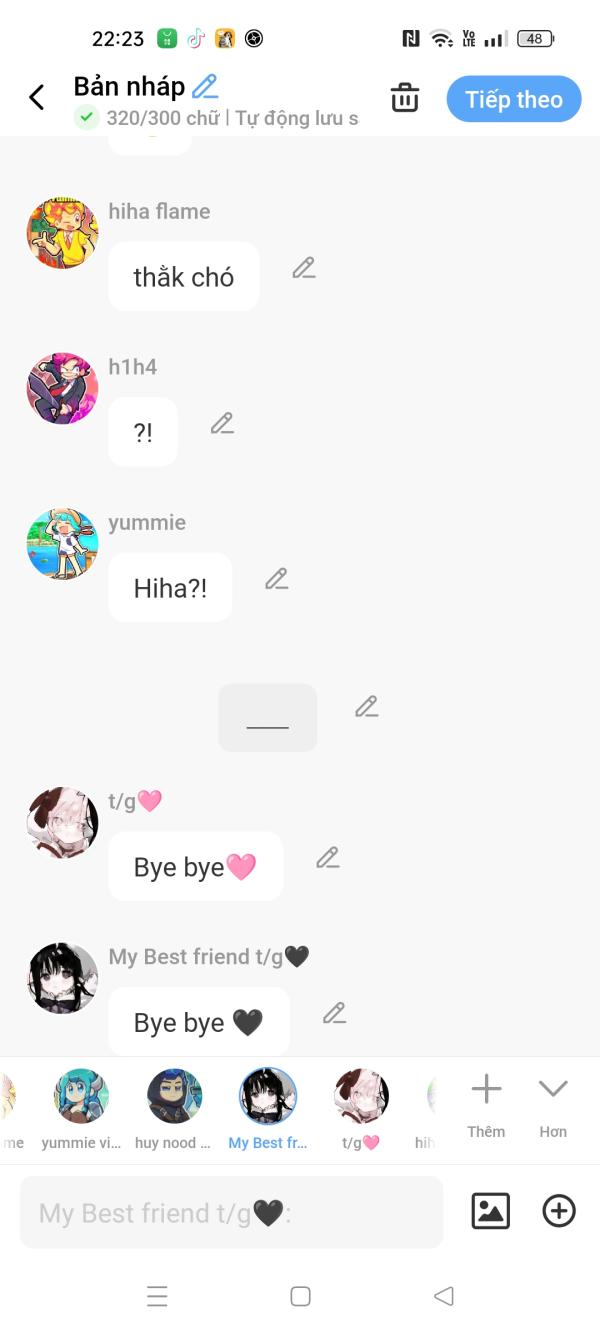This screenshot has height=1333, width=600.
Task: Select the yummie character in the picker
Action: coord(81,1096)
